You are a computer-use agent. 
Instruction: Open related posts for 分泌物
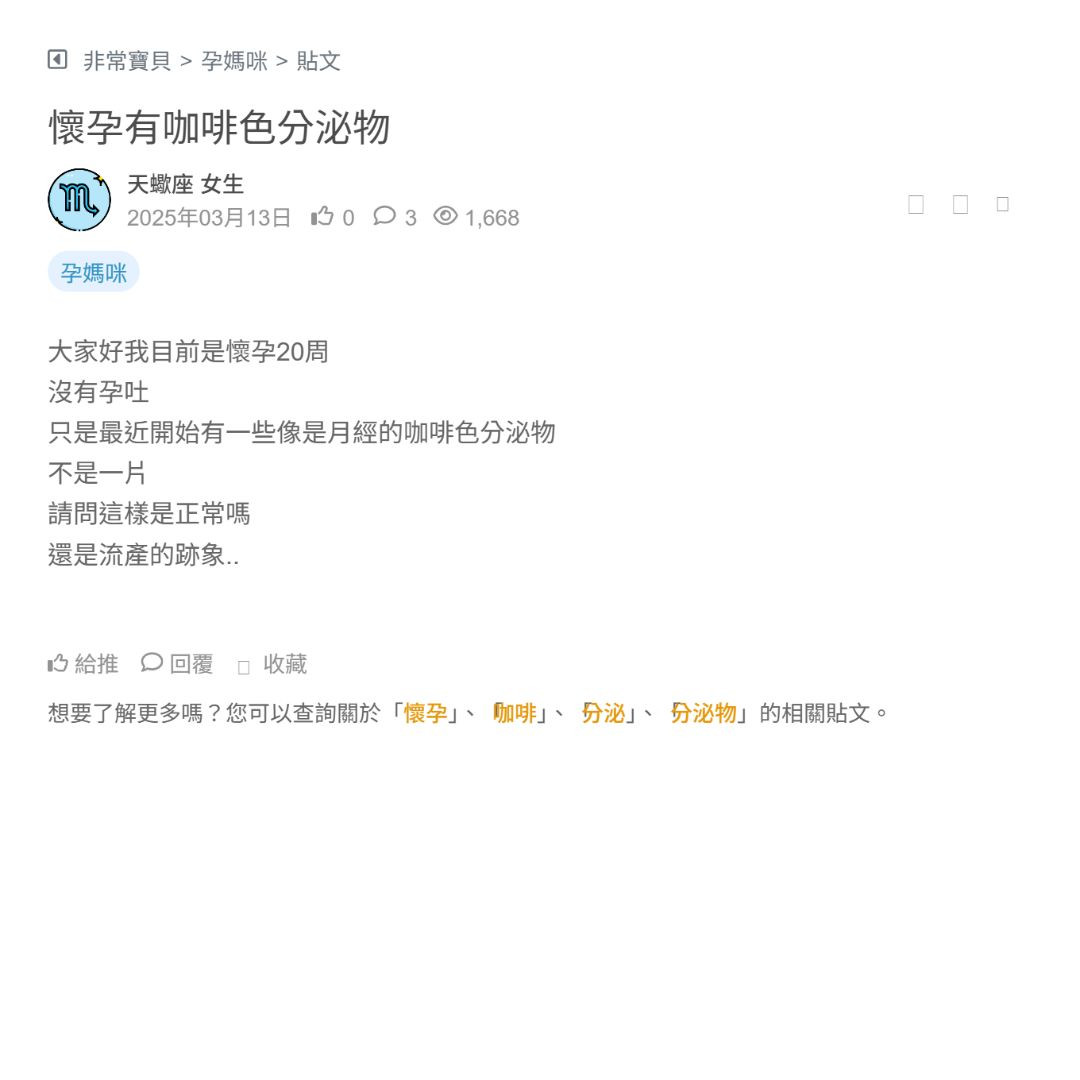coord(703,713)
